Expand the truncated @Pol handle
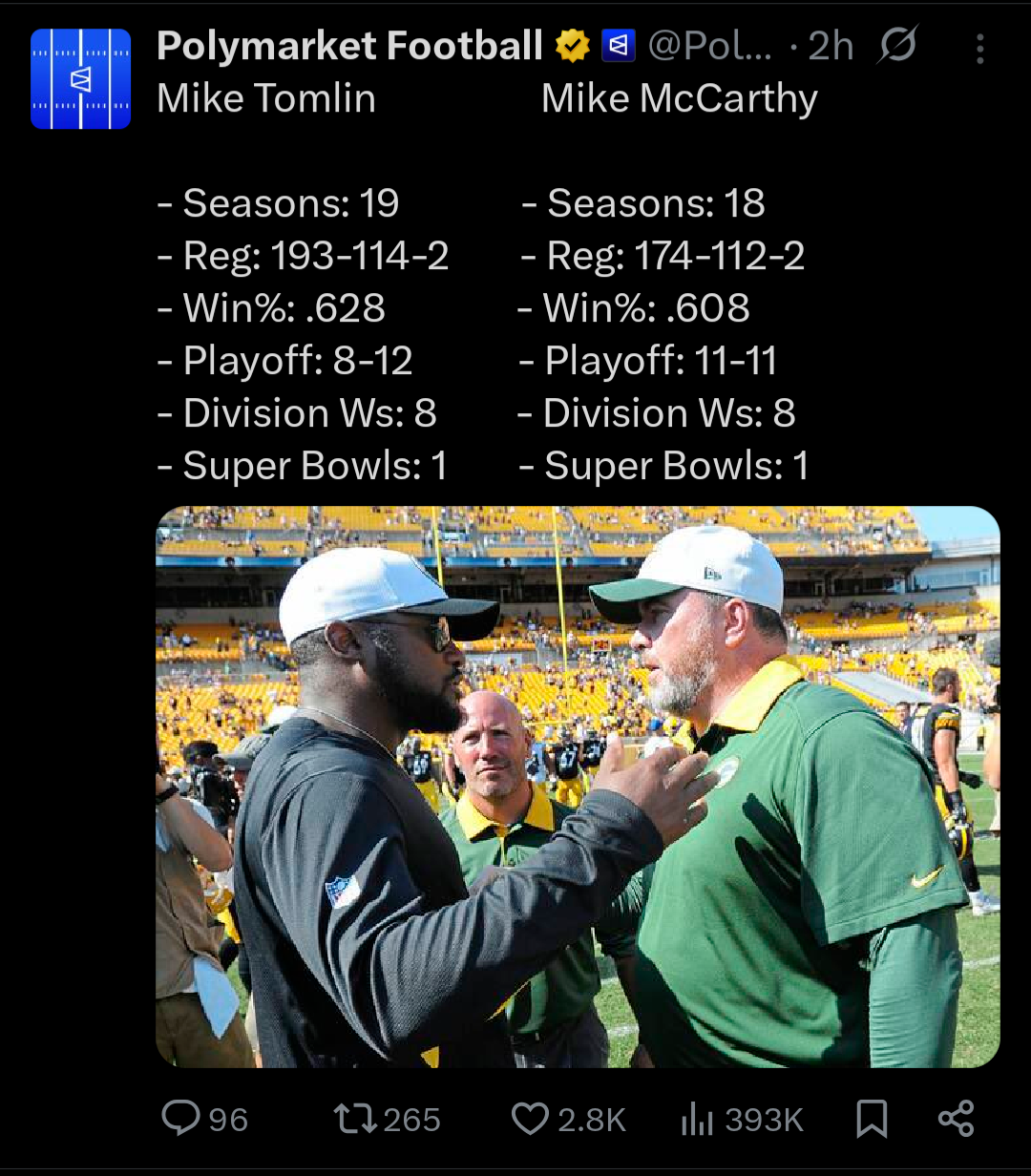Image resolution: width=1031 pixels, height=1176 pixels. [x=711, y=44]
